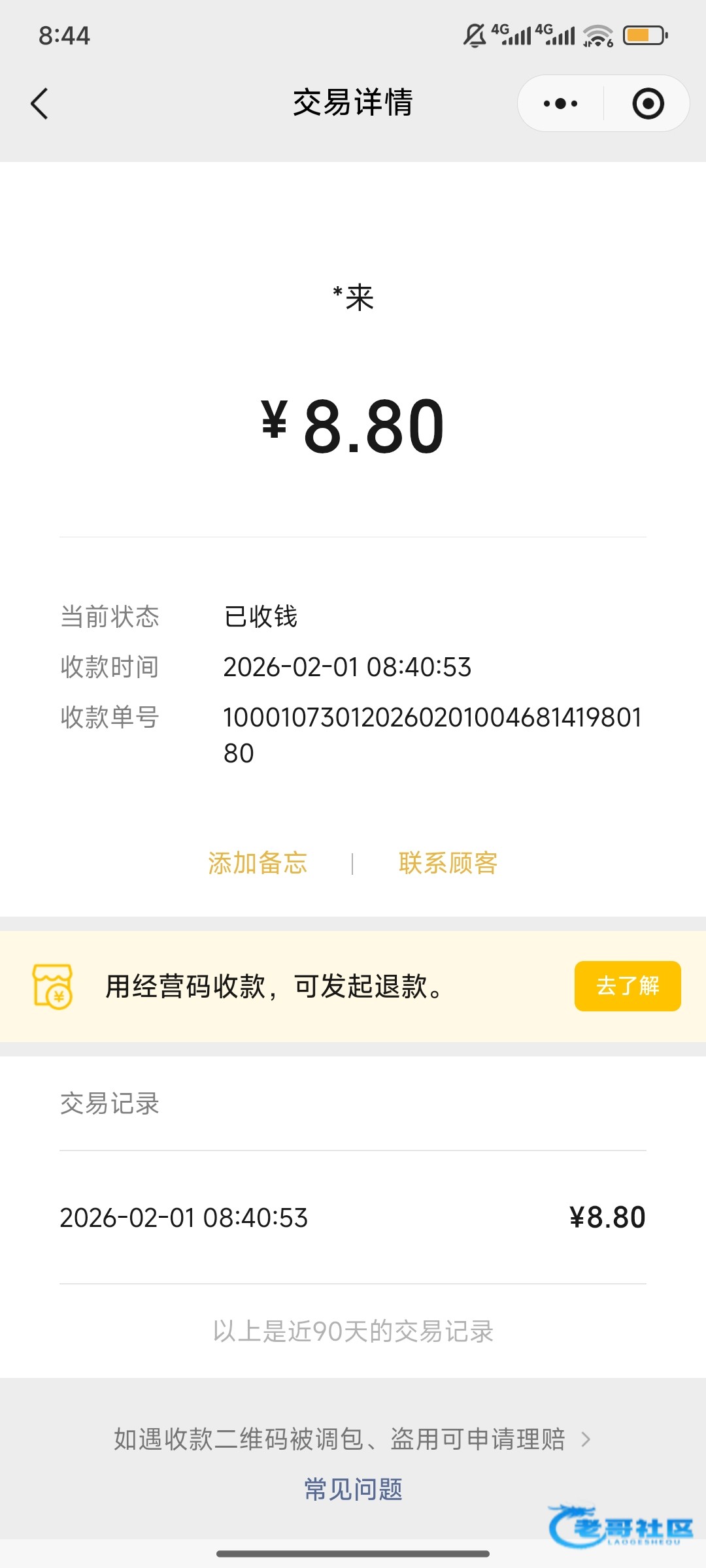Open QR code fraud compensation claim link
This screenshot has width=706, height=1568.
click(x=352, y=1439)
